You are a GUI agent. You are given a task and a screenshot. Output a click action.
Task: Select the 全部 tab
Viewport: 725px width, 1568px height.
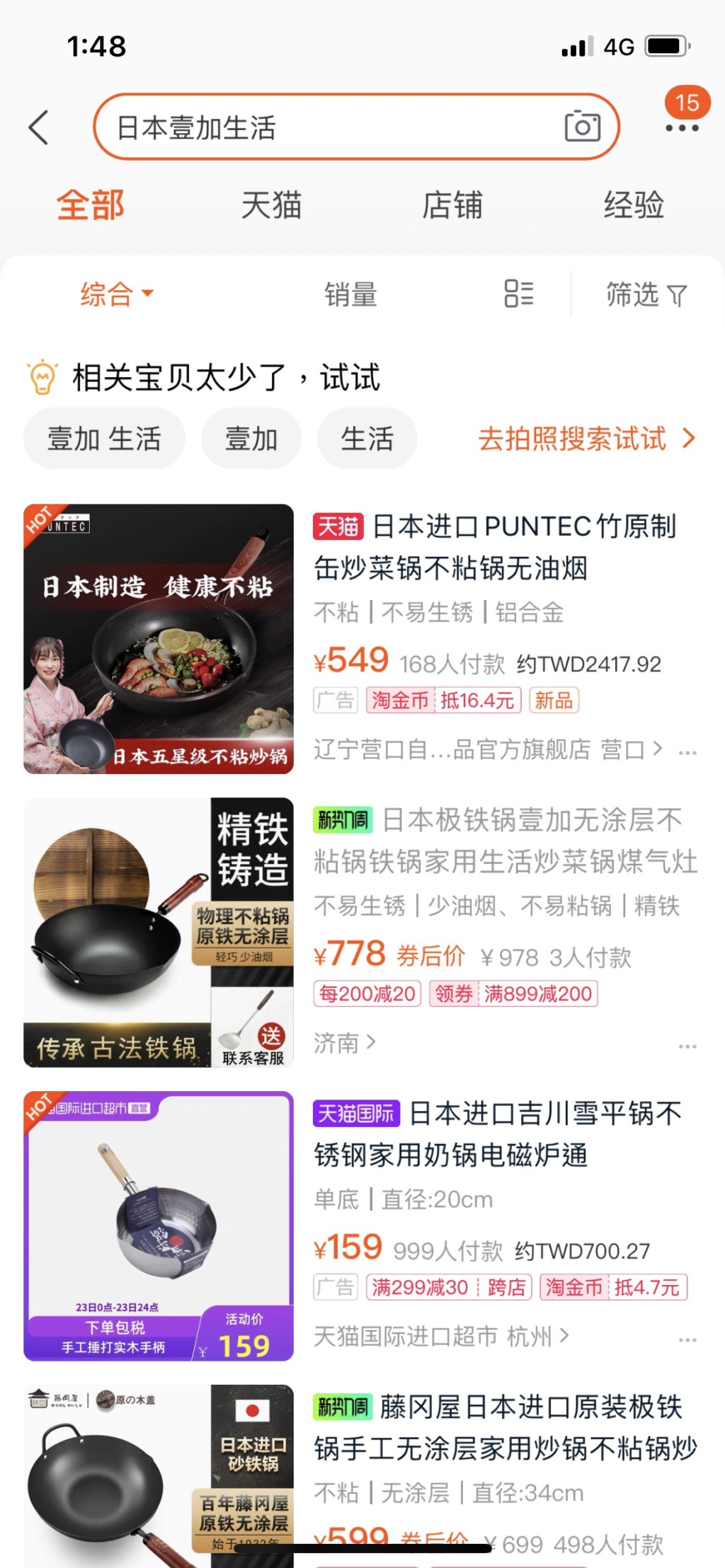tap(91, 205)
